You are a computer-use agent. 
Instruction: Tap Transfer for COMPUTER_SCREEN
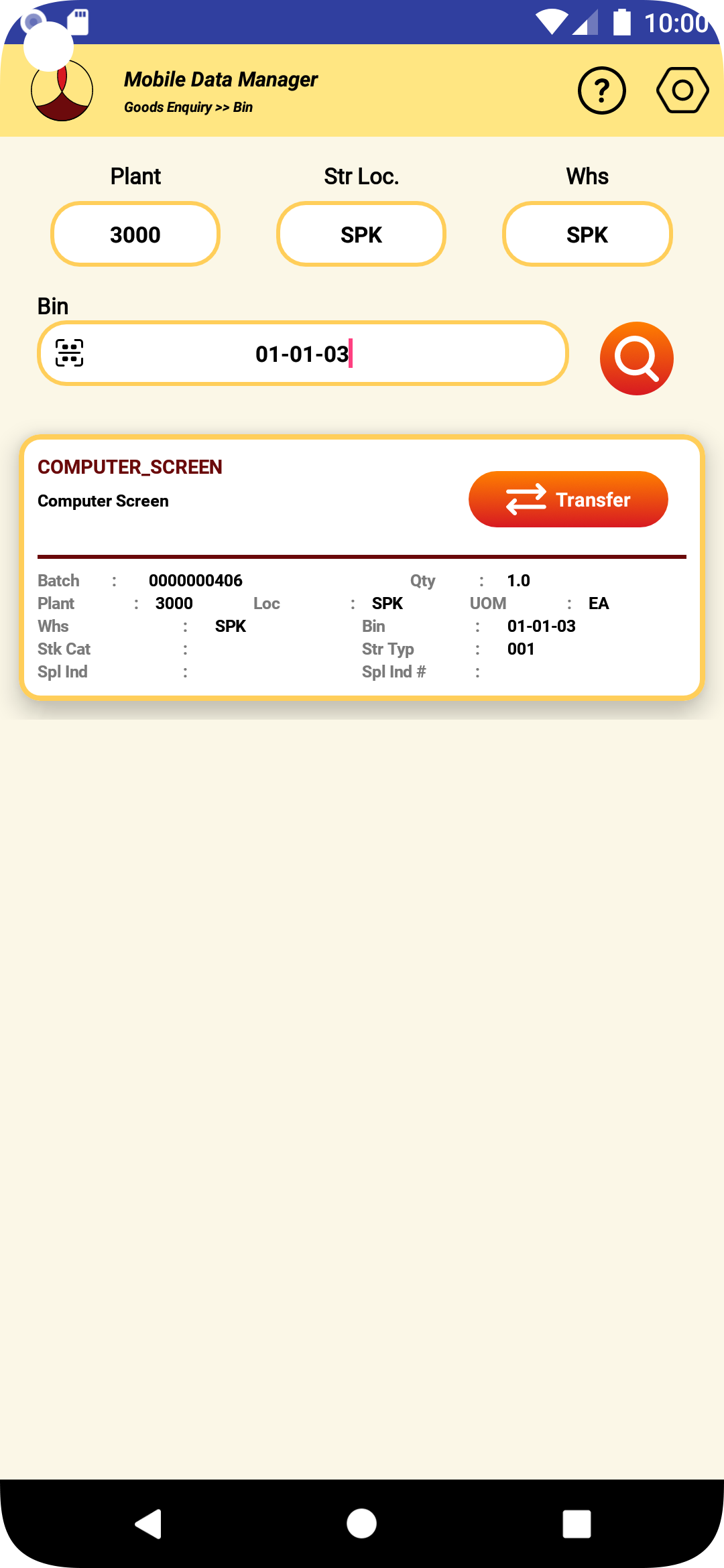click(x=568, y=499)
